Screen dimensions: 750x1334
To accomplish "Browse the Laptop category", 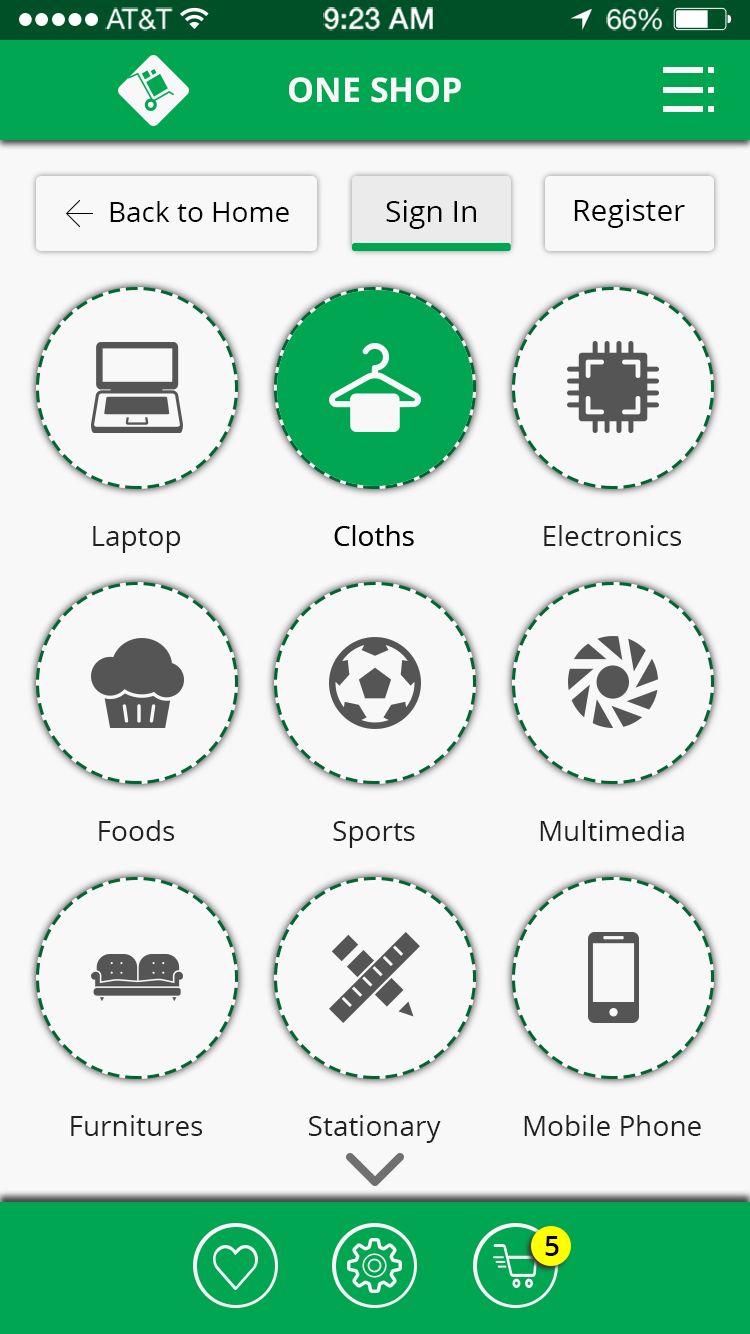I will 137,388.
